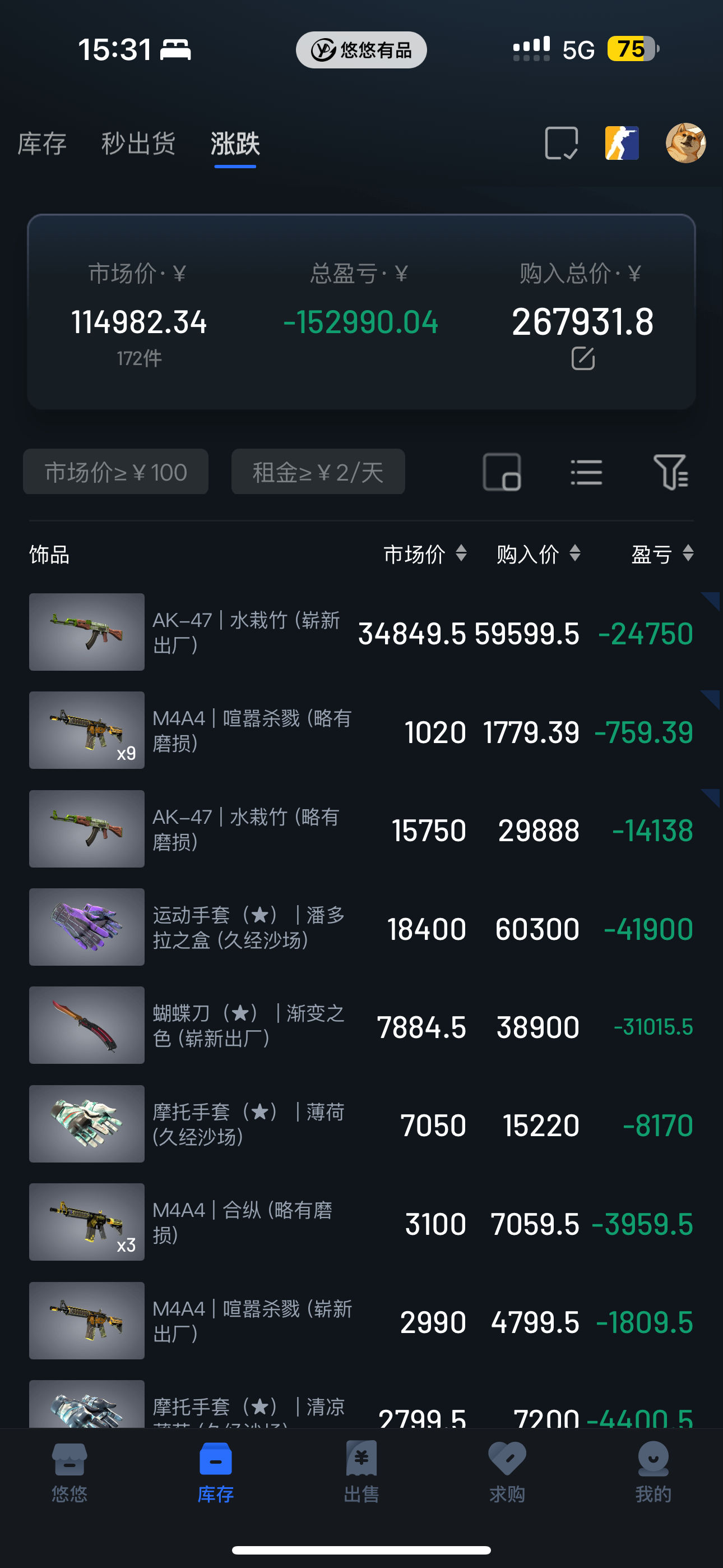Screen dimensions: 723x1568
Task: Open the CS game switcher icon
Action: tap(622, 144)
